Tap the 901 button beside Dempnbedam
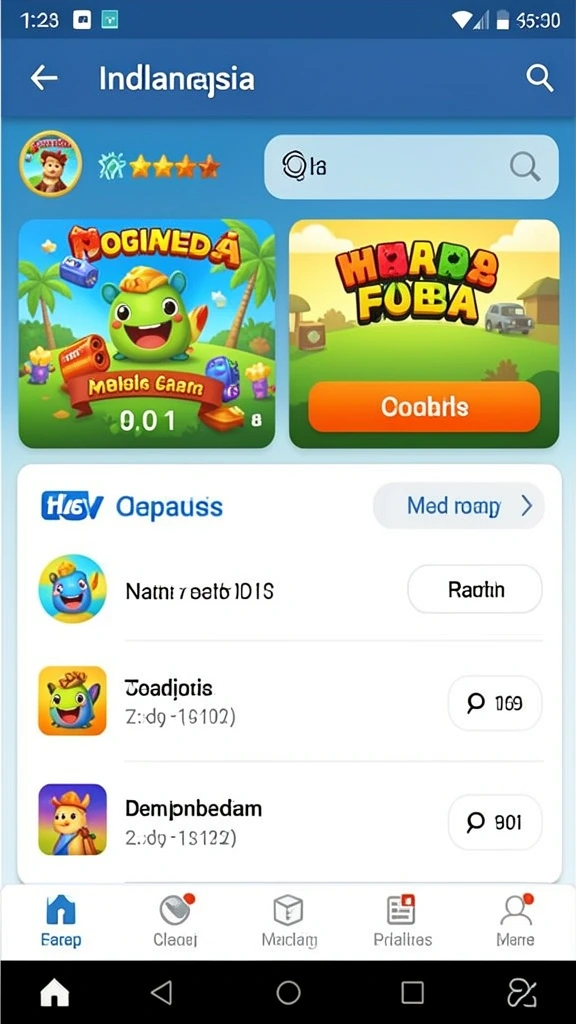576x1024 pixels. pyautogui.click(x=495, y=822)
